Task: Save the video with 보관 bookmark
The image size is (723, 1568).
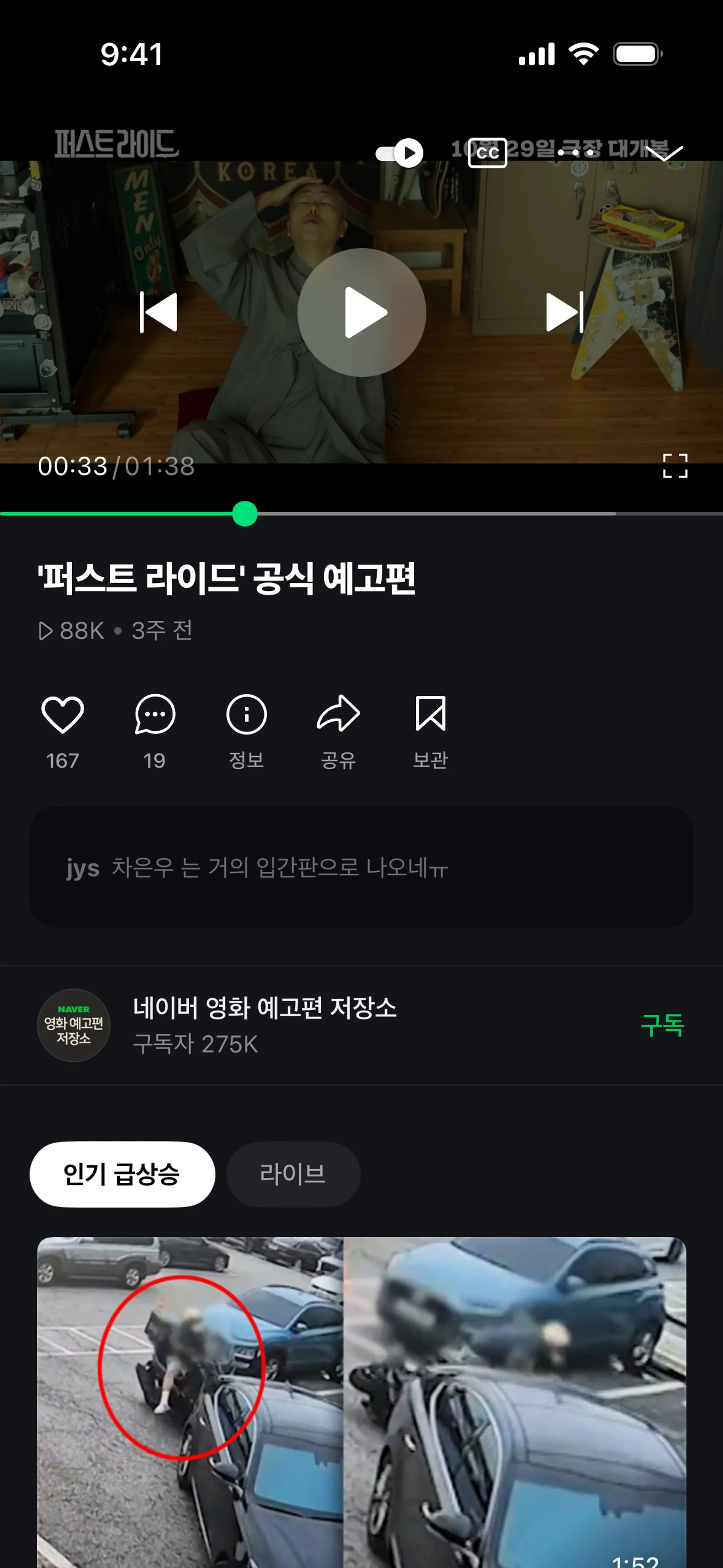Action: [x=430, y=715]
